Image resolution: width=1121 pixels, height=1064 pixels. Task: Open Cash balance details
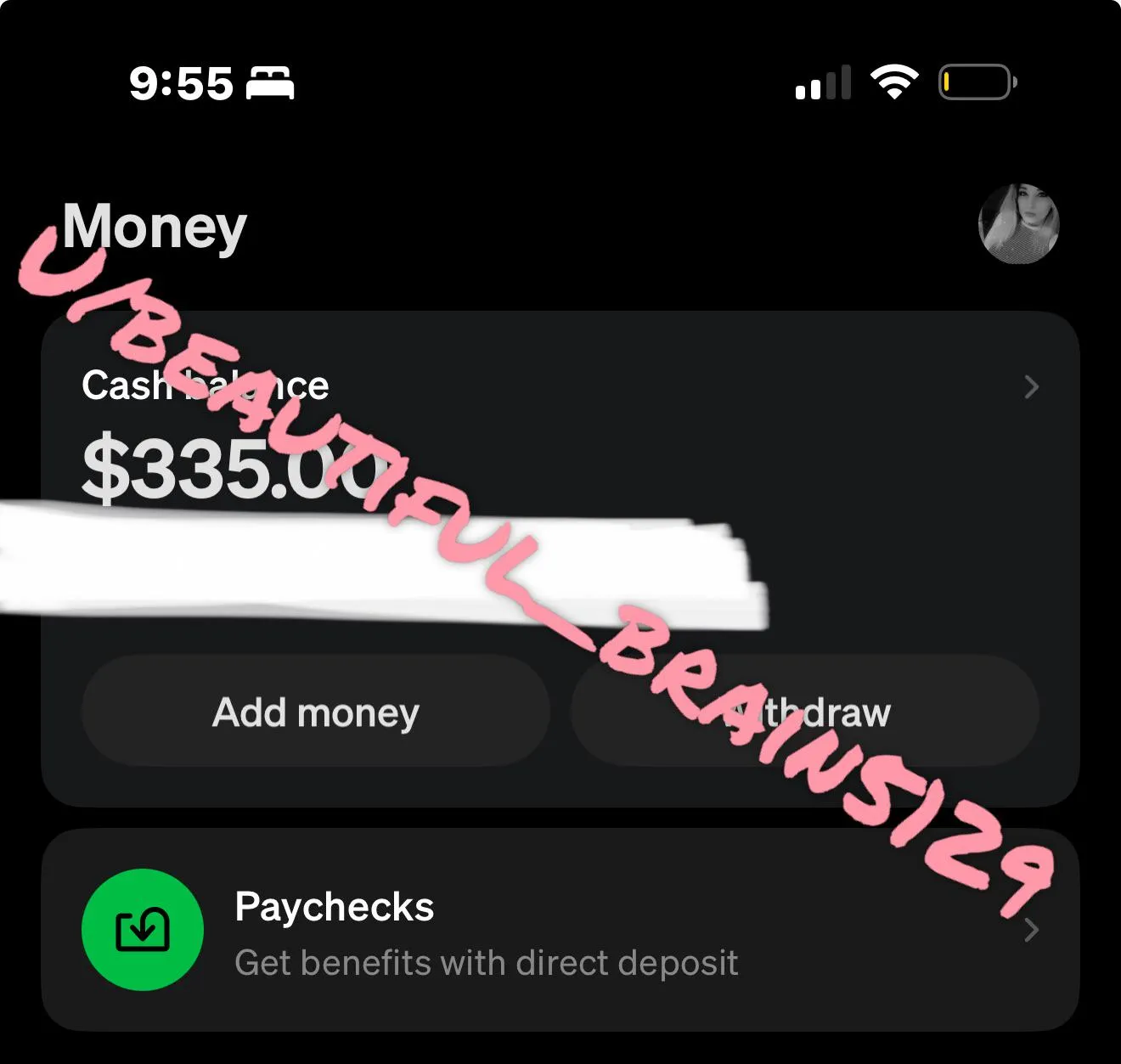1030,387
